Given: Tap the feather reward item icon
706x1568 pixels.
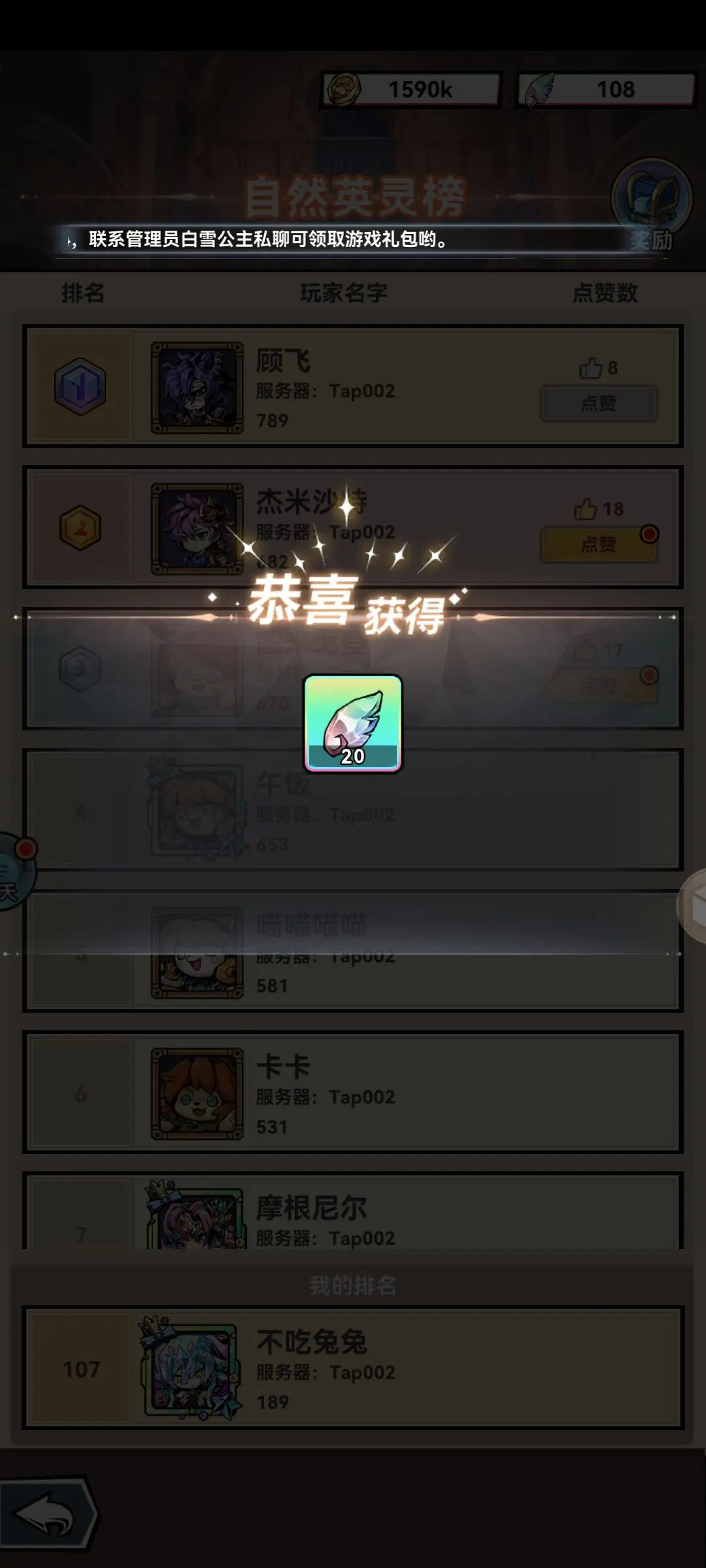Looking at the screenshot, I should pyautogui.click(x=352, y=723).
